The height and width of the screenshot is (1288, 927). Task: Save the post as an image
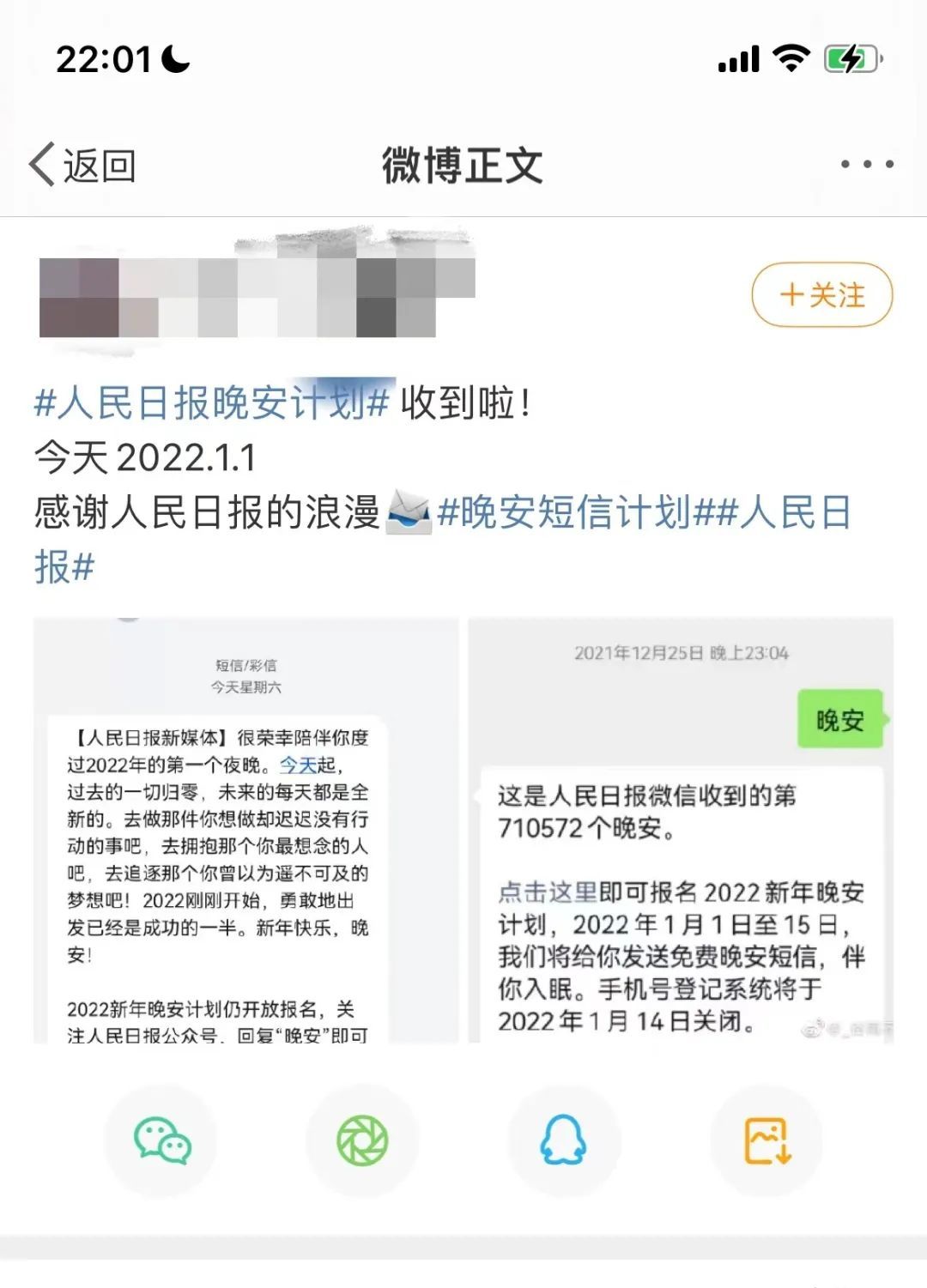pyautogui.click(x=766, y=1140)
